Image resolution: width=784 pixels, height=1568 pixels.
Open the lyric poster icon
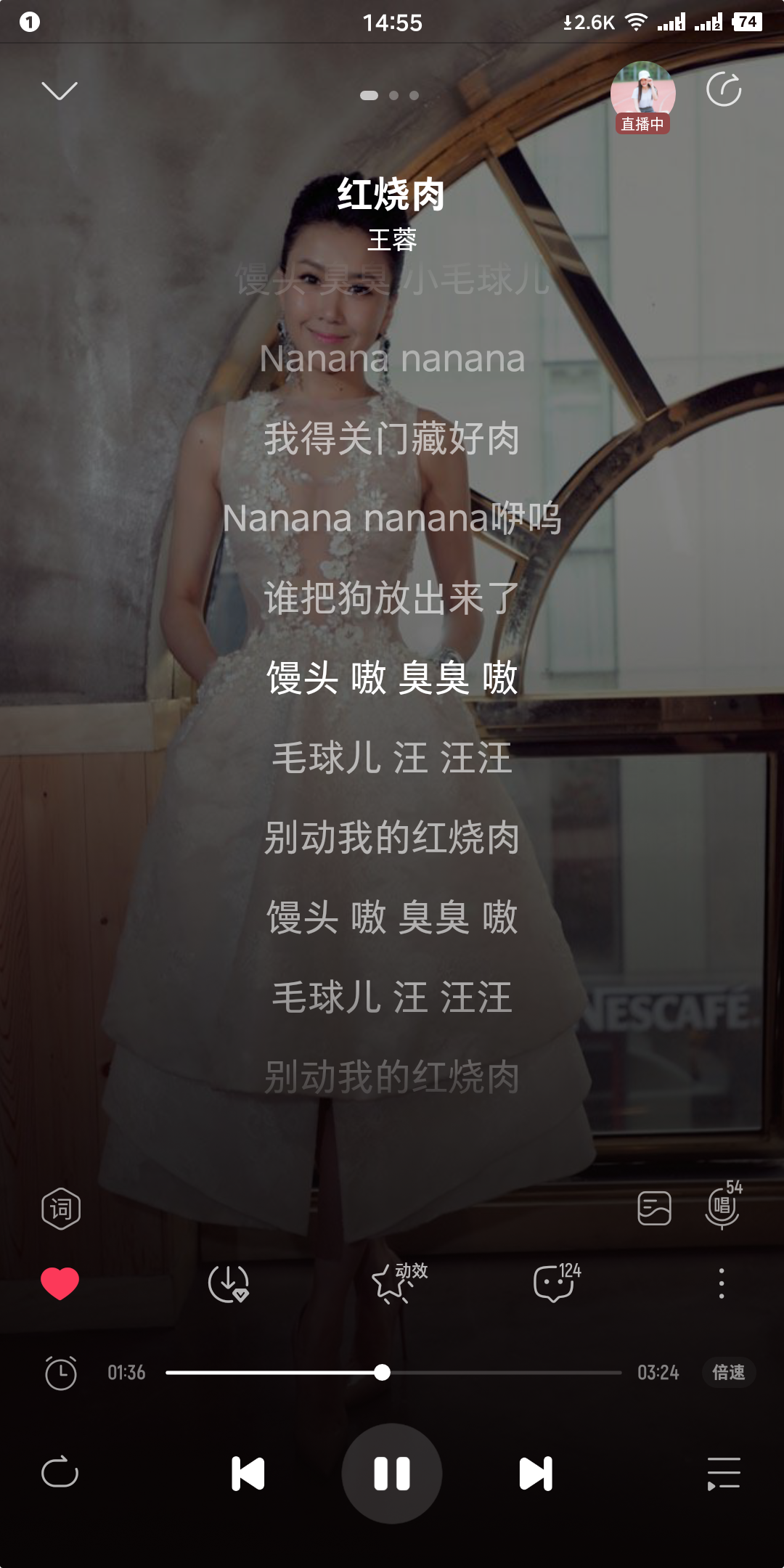(654, 1209)
